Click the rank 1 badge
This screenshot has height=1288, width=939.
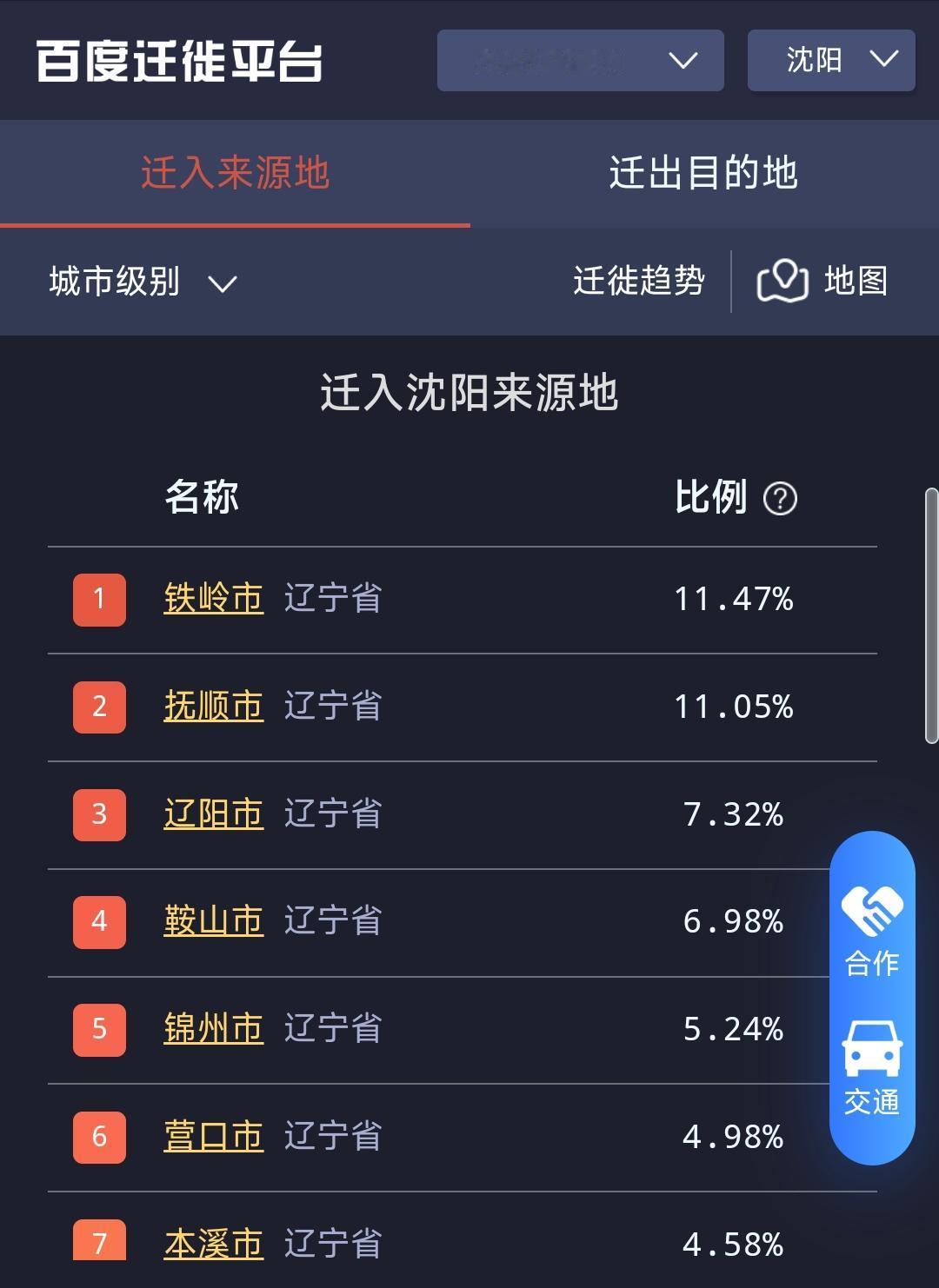tap(99, 598)
